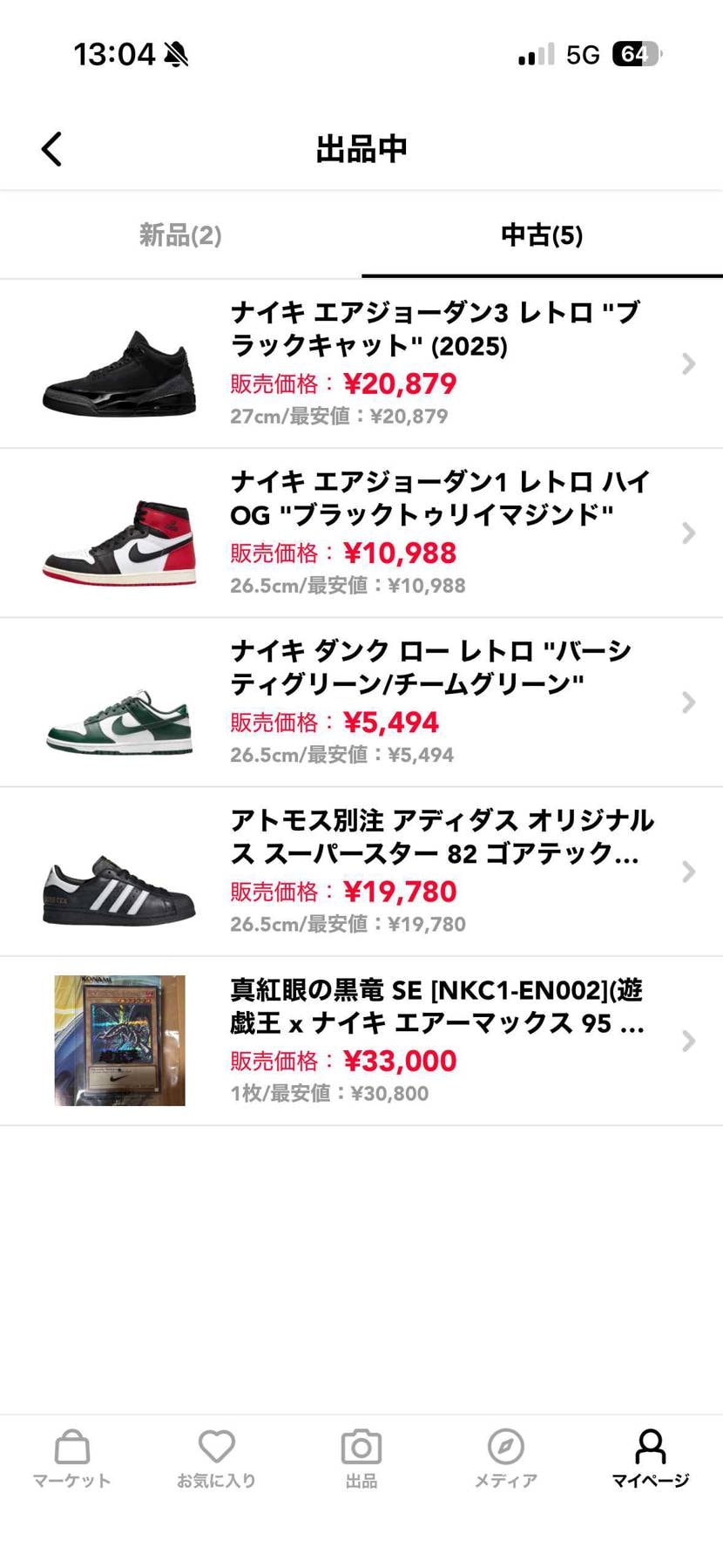Expand the 真紅眼の黒竜 card listing chevron

click(x=689, y=1042)
